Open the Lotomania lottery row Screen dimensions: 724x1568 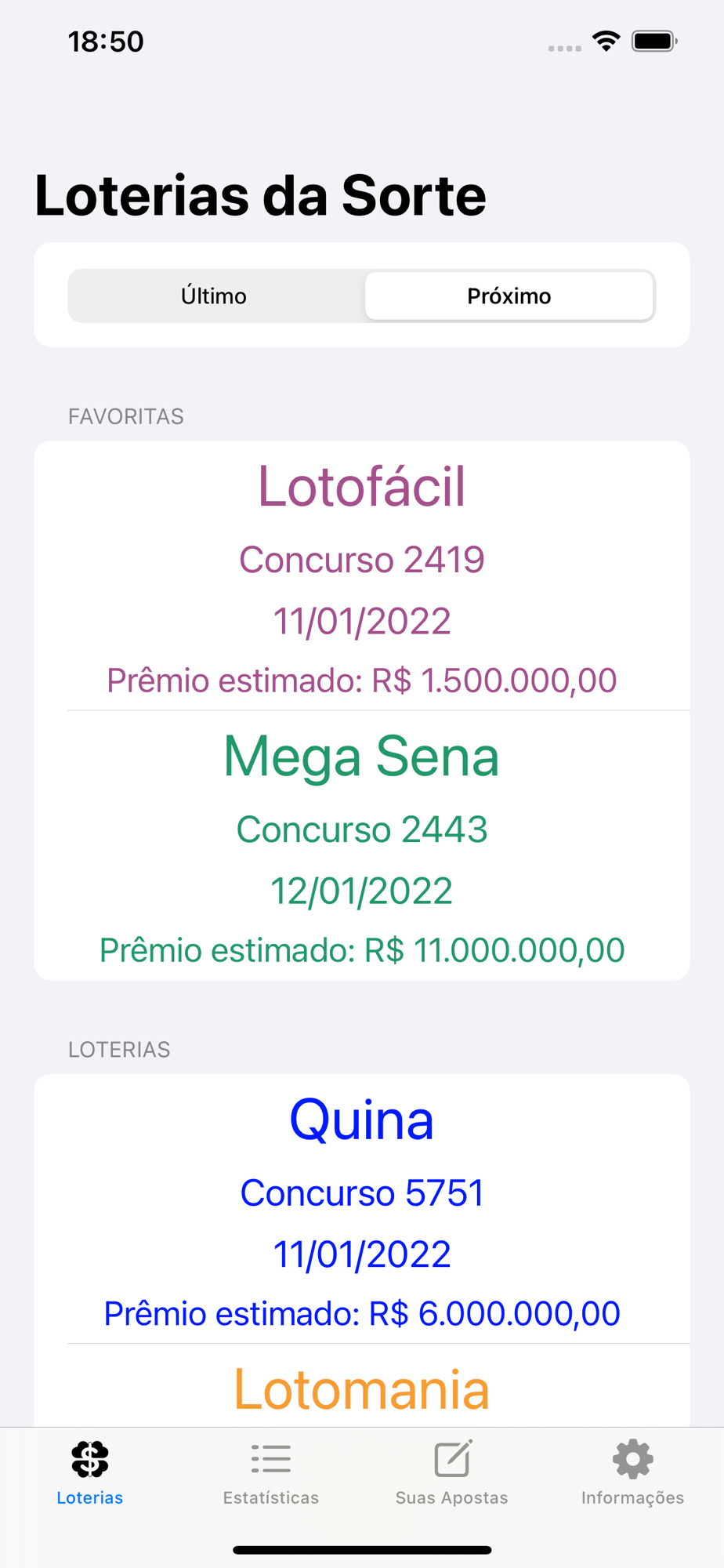(362, 1386)
